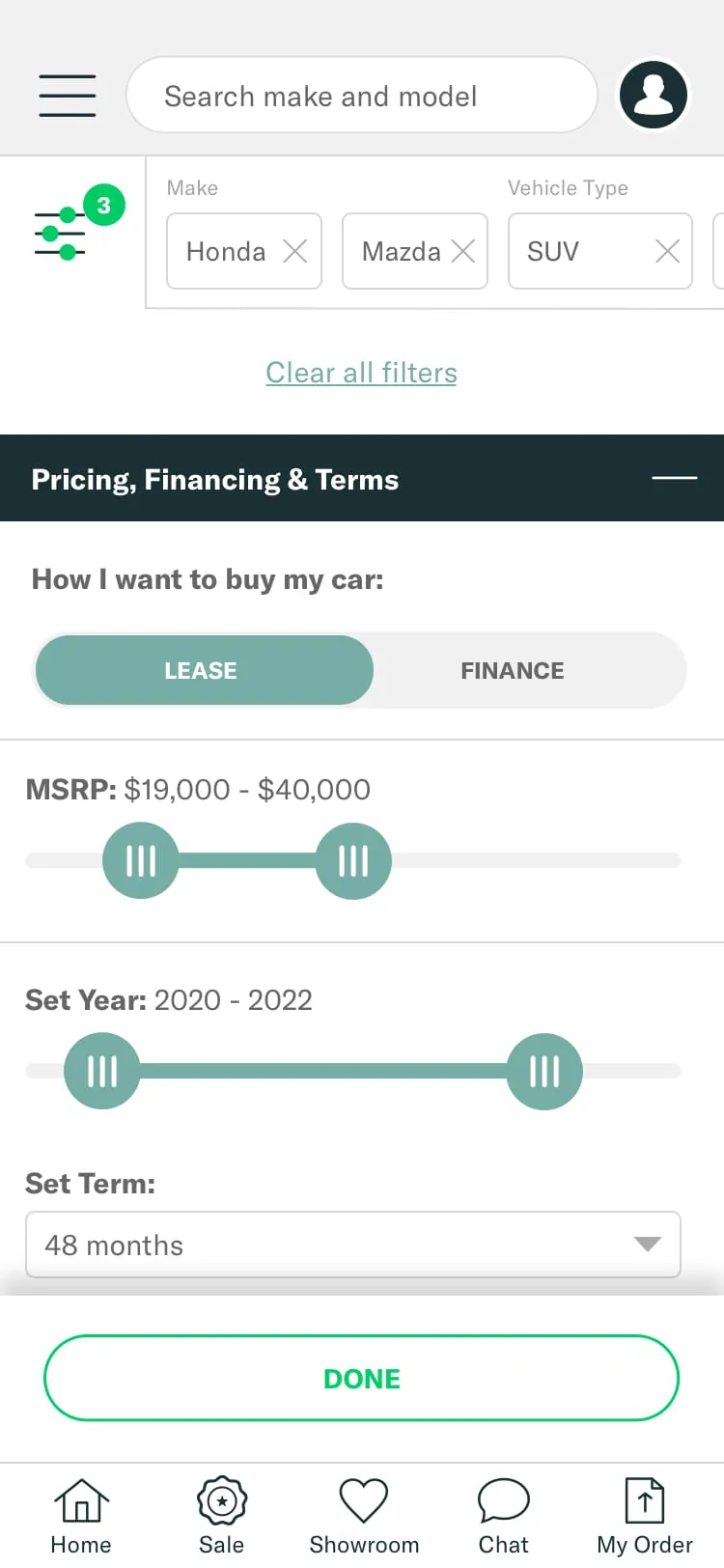The image size is (724, 1568).
Task: Click Clear all filters
Action: coord(361,373)
